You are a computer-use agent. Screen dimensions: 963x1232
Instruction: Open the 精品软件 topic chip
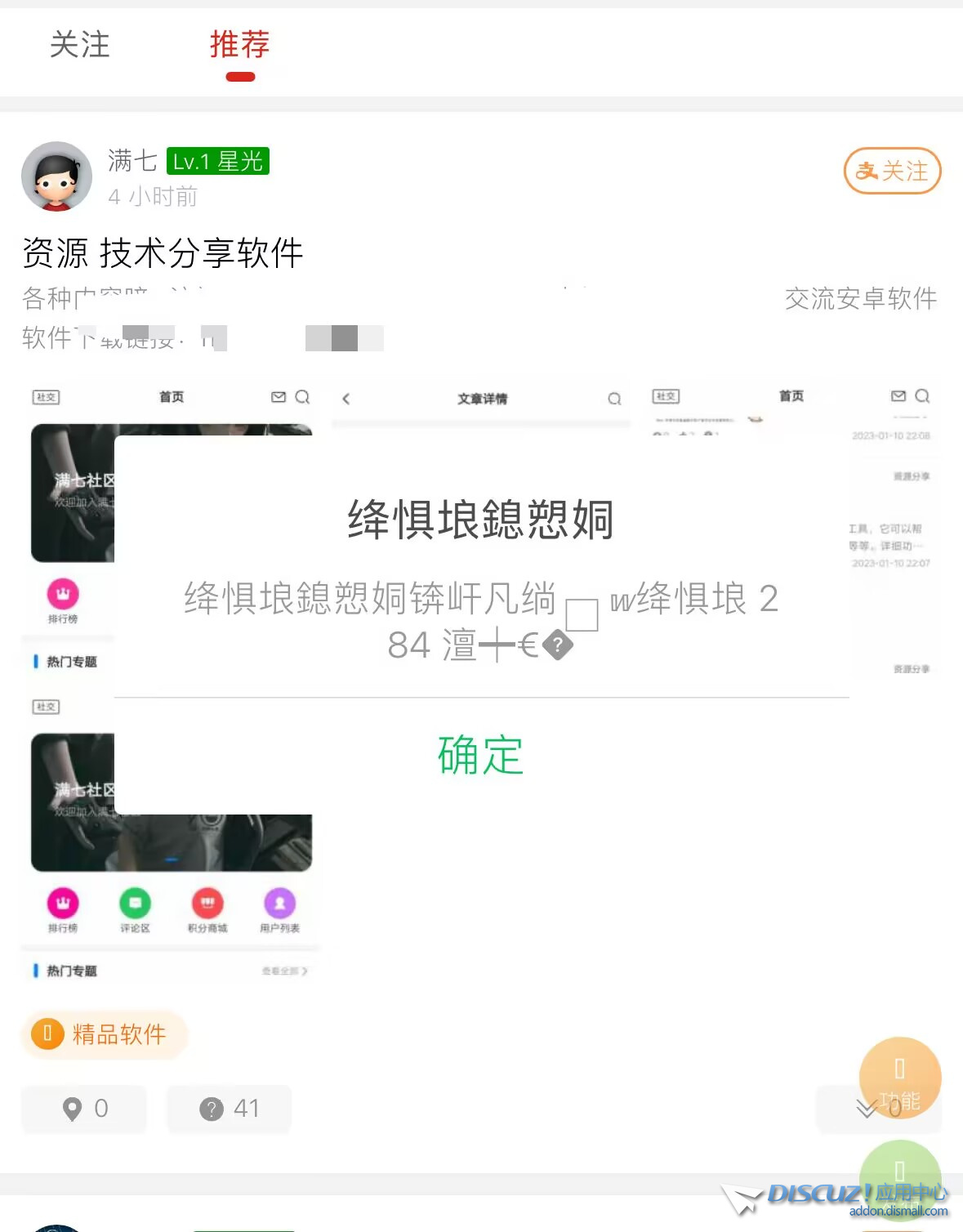coord(105,1034)
